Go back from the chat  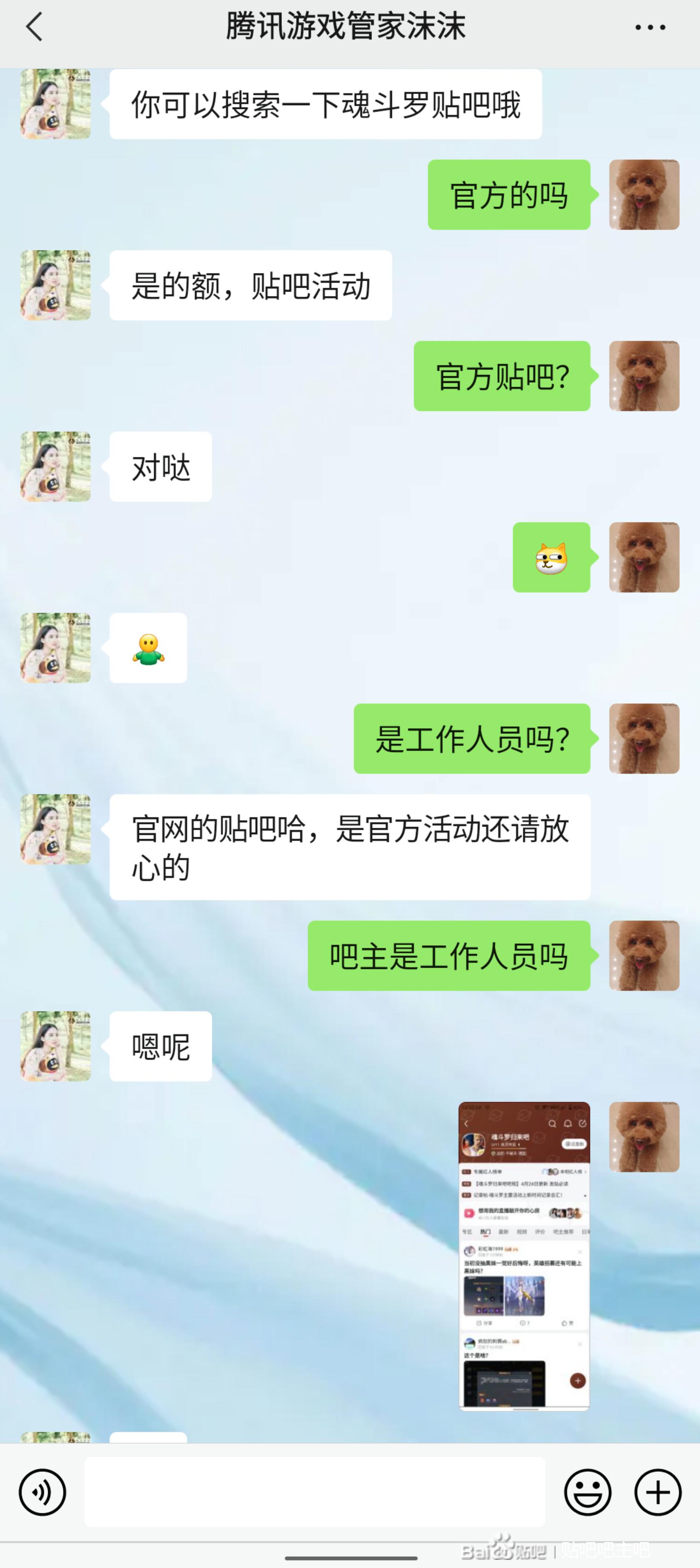pos(34,27)
